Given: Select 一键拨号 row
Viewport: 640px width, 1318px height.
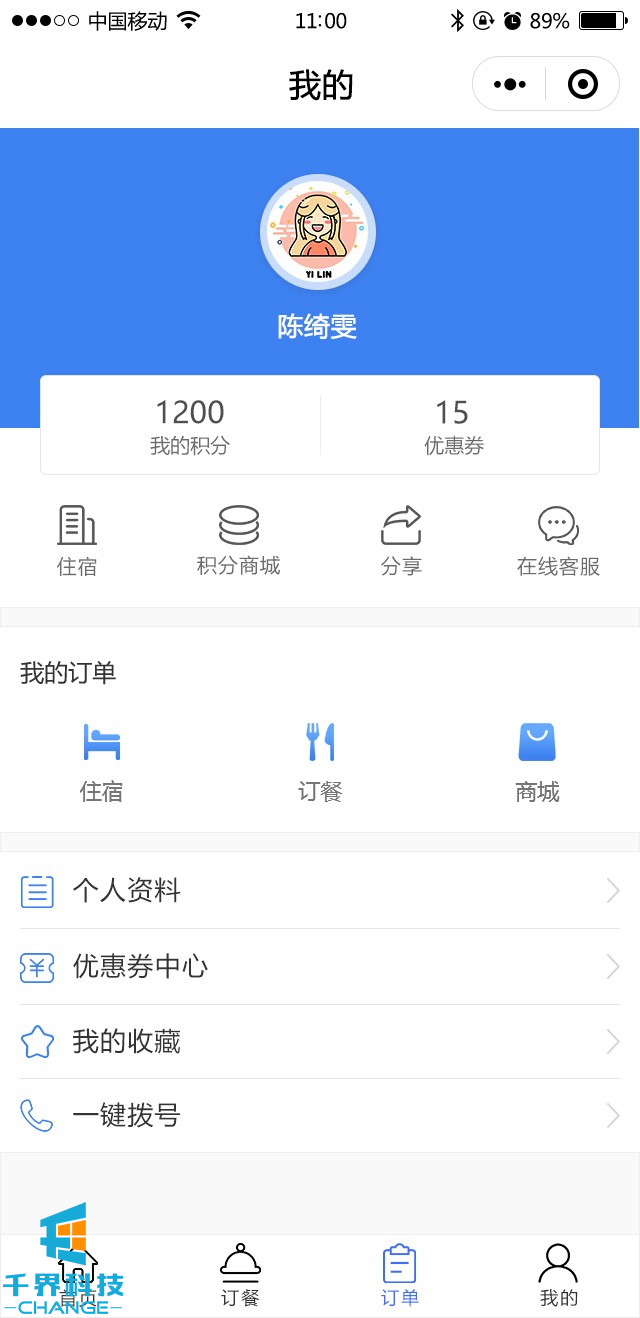Looking at the screenshot, I should coord(320,1116).
